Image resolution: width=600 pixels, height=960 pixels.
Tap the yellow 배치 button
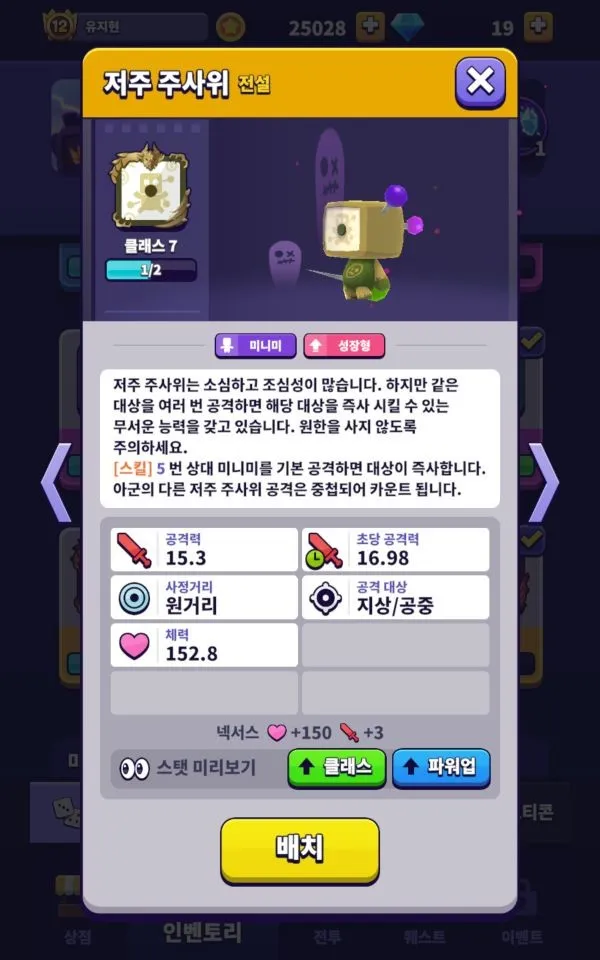pyautogui.click(x=300, y=848)
